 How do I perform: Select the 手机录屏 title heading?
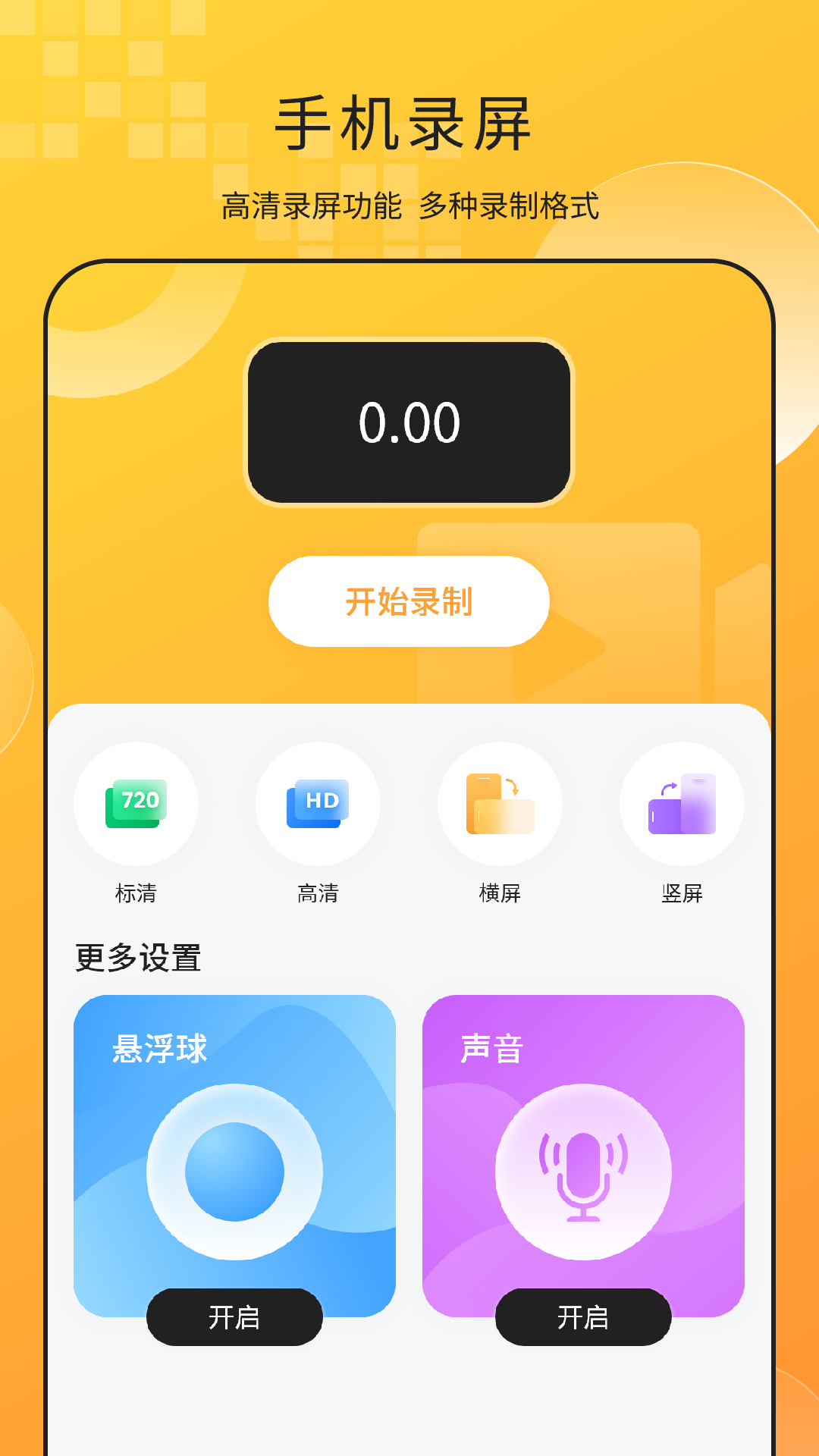coord(409,125)
